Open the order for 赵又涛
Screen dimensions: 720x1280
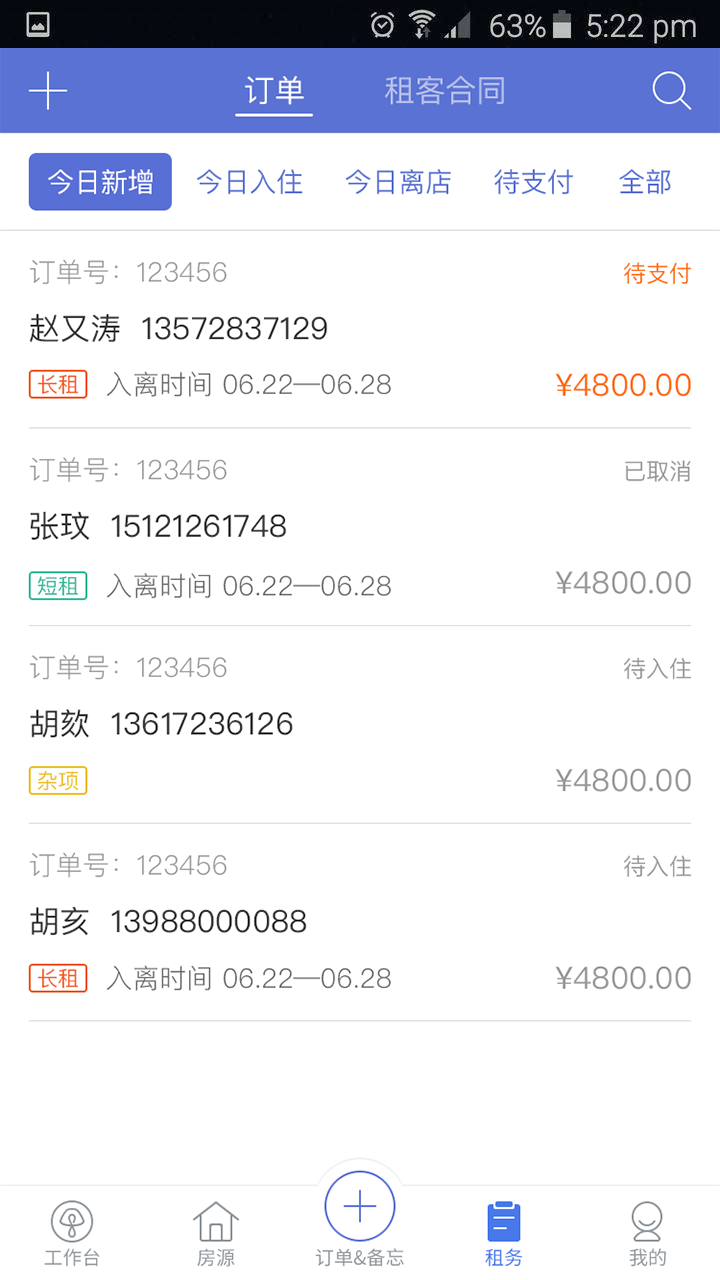click(360, 329)
